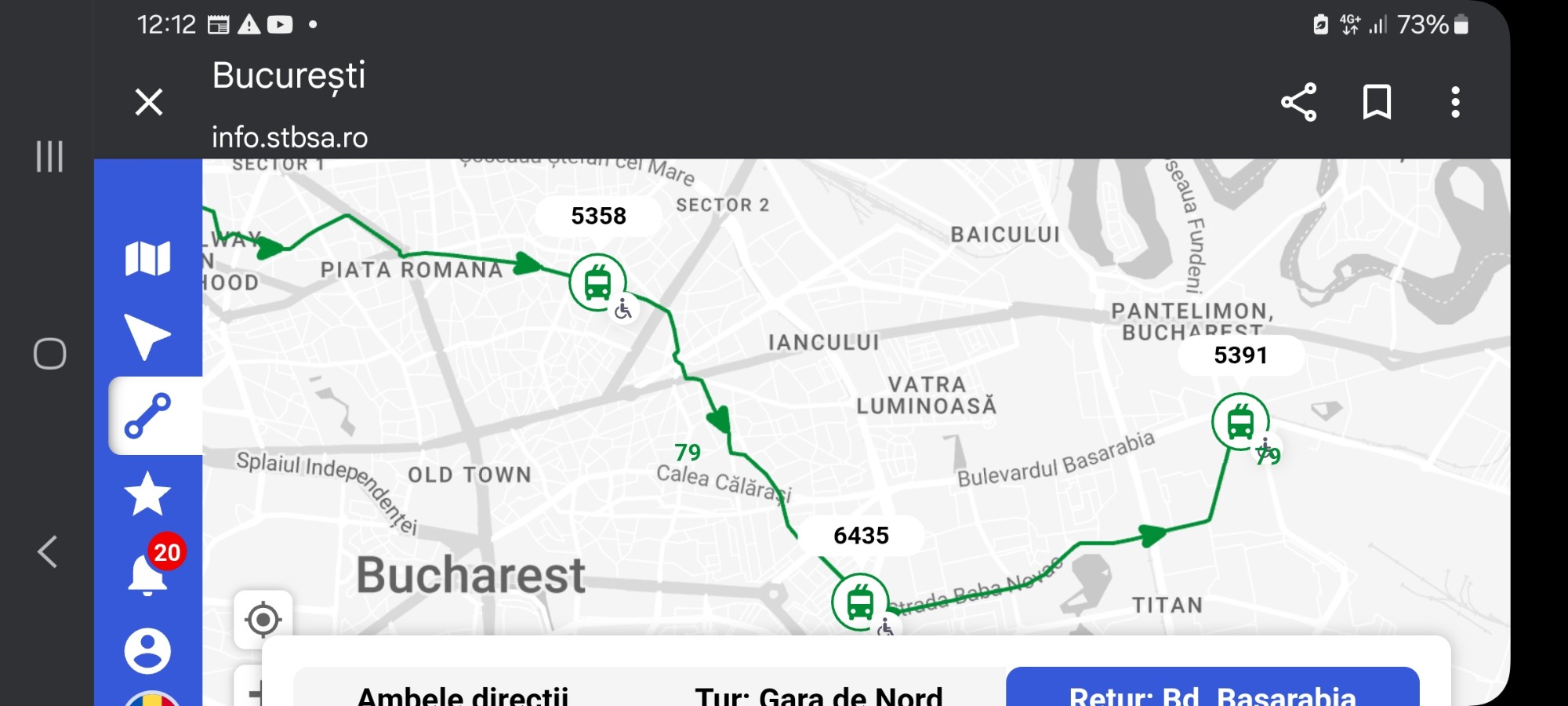The height and width of the screenshot is (706, 1568).
Task: Select trolleybus 6435 on the map
Action: pyautogui.click(x=860, y=602)
